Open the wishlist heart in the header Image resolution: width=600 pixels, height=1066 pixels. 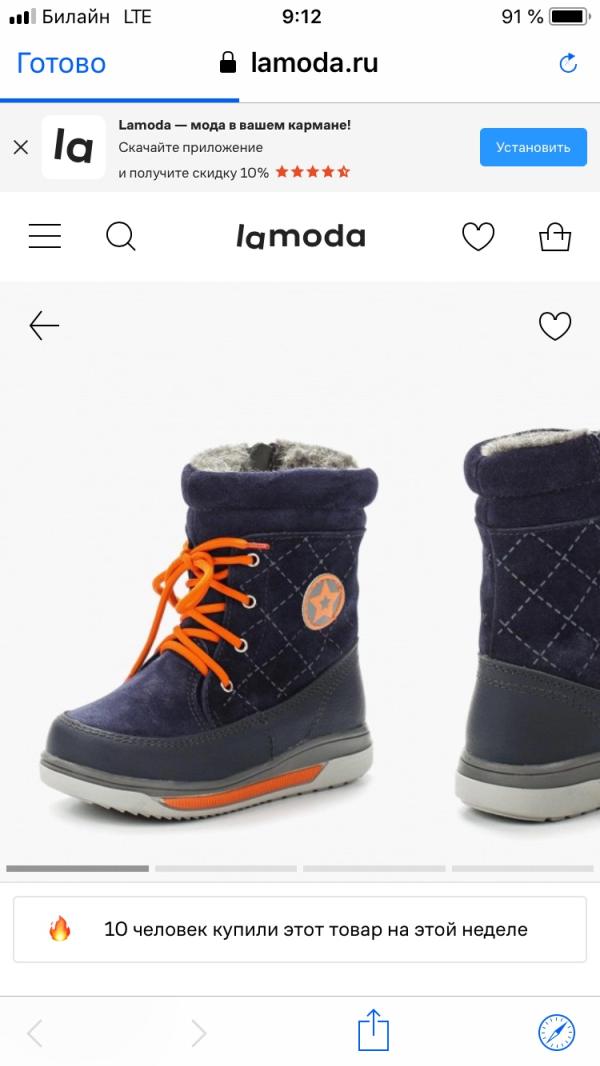click(x=478, y=237)
